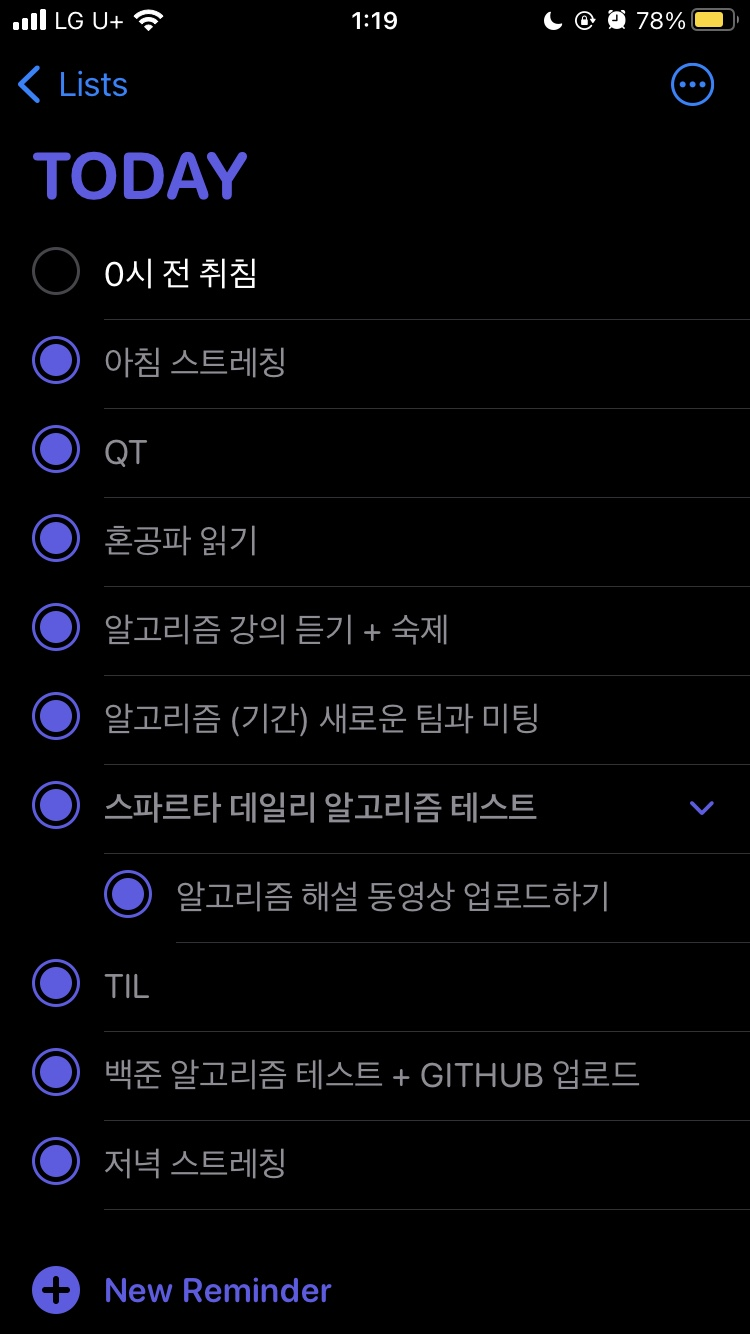
Task: Uncheck 백준 알고리즘 테스트 + GITHUB 업로드
Action: [x=56, y=1072]
